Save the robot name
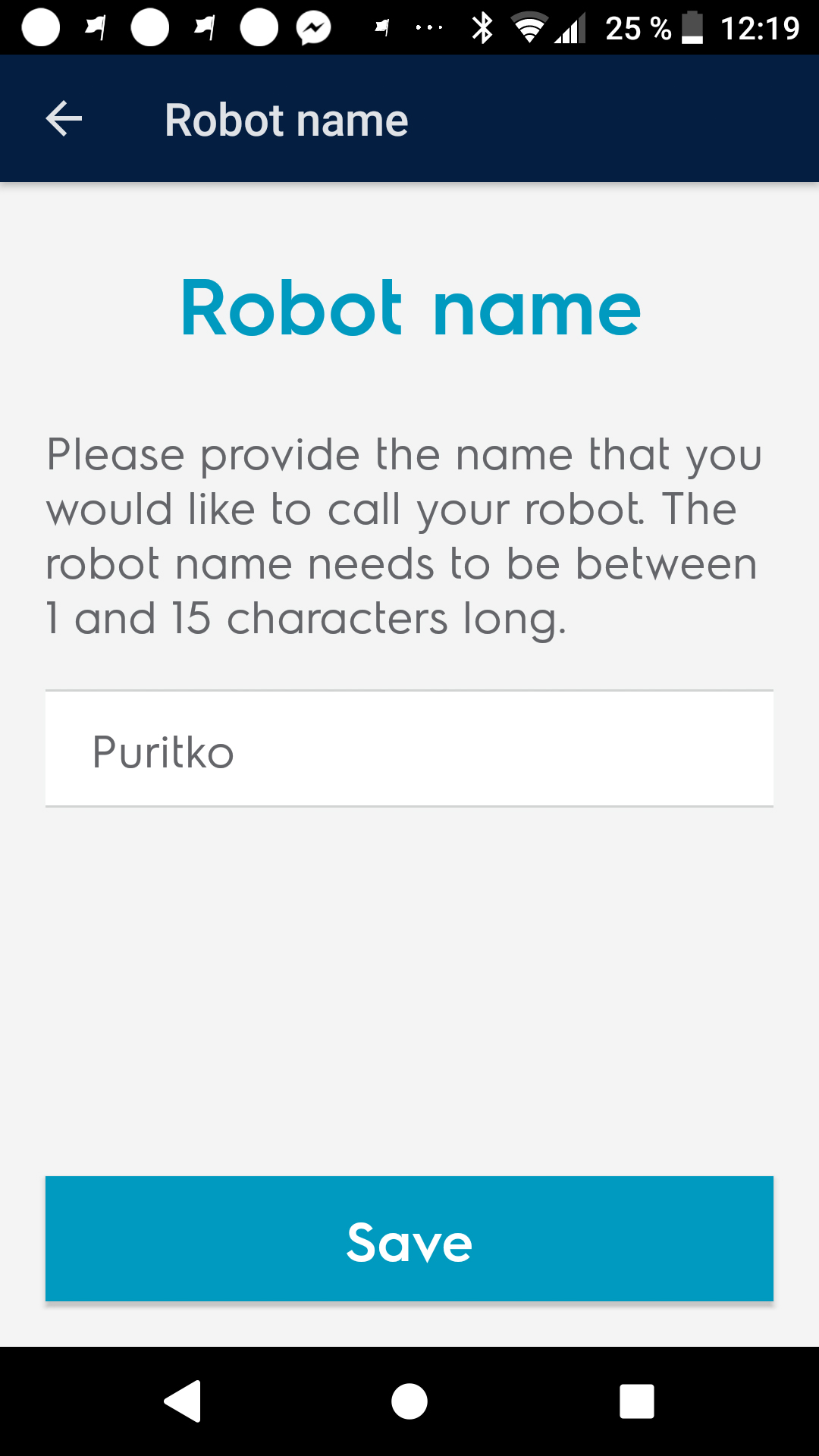The image size is (819, 1456). tap(409, 1239)
